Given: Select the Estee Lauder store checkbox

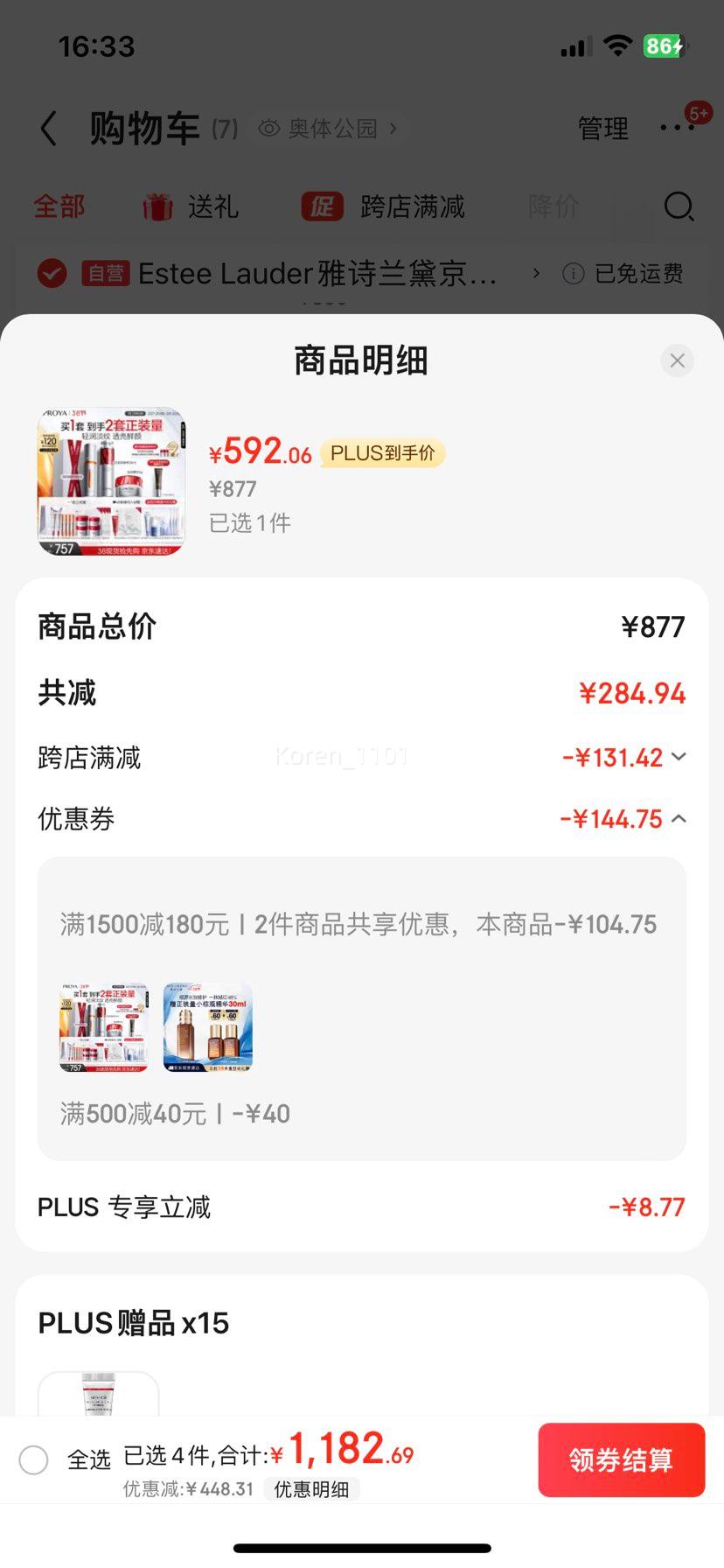Looking at the screenshot, I should pos(52,273).
